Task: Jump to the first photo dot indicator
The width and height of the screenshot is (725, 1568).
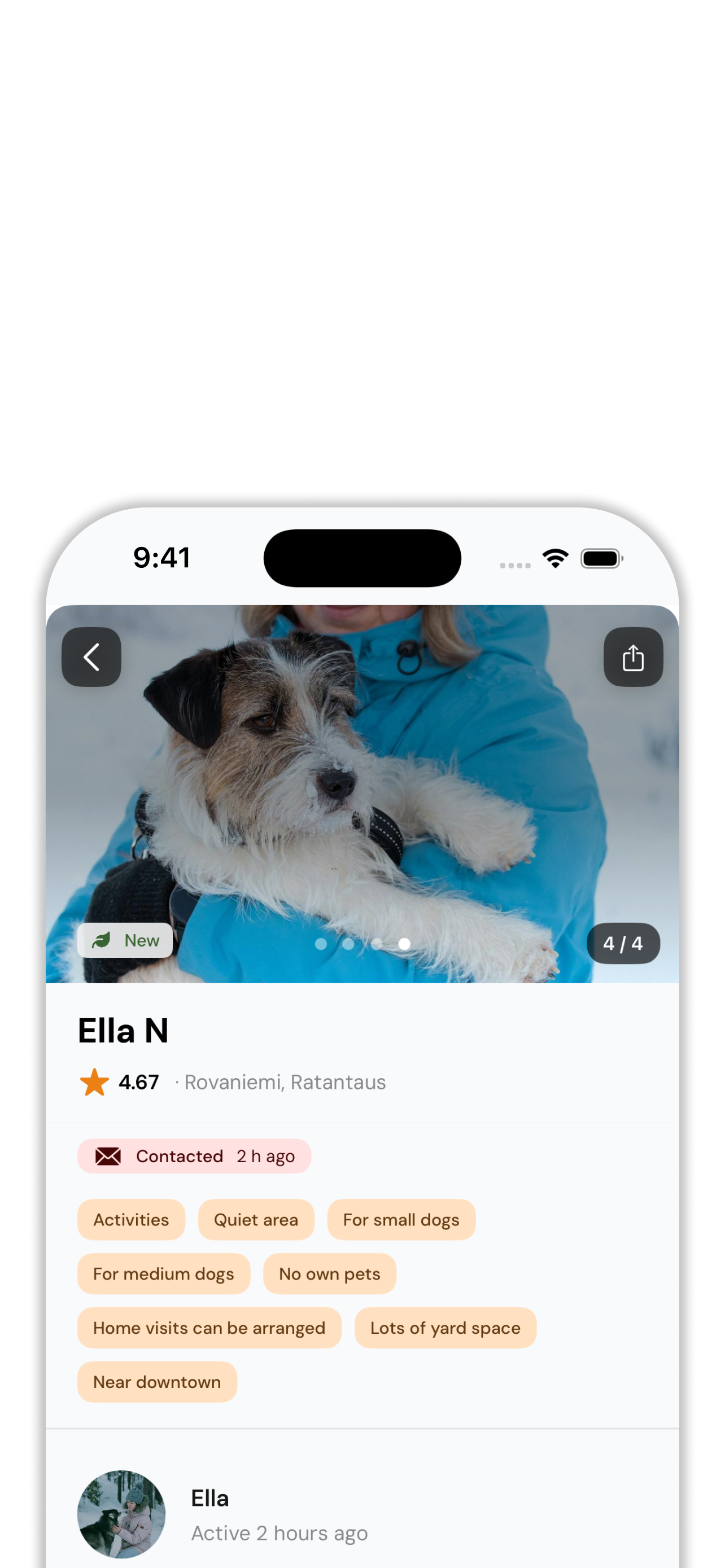Action: click(321, 944)
